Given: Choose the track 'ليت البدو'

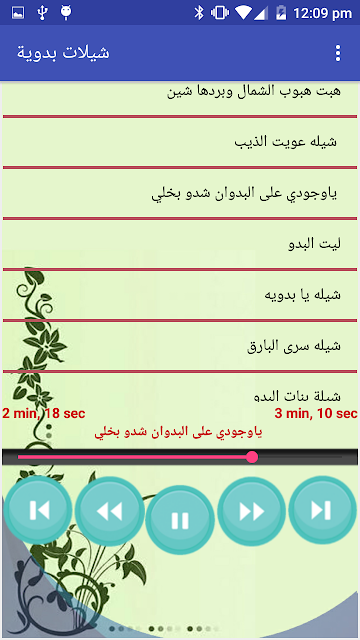Looking at the screenshot, I should (x=180, y=244).
